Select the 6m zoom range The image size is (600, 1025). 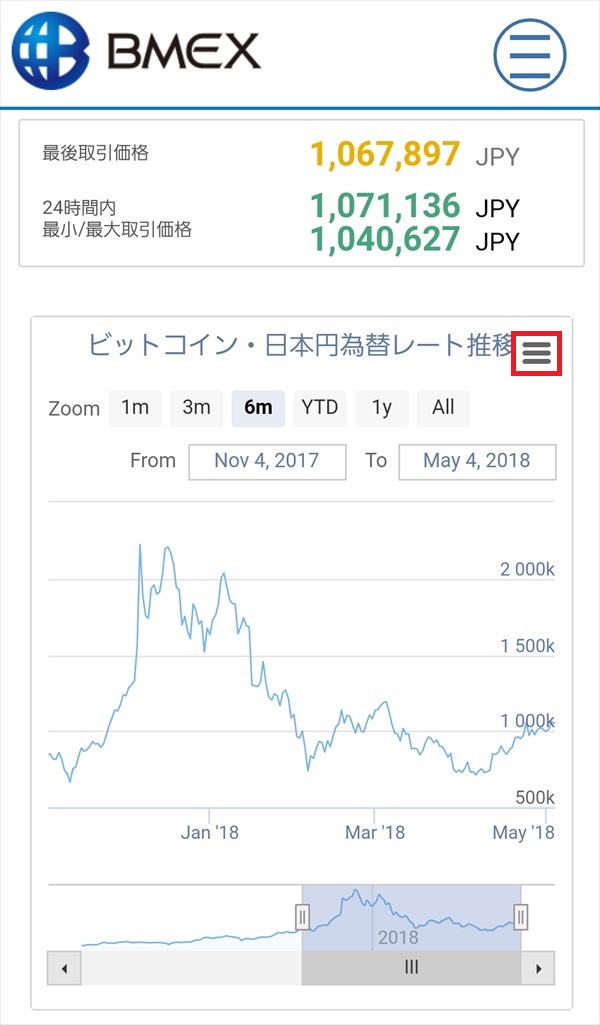pyautogui.click(x=258, y=408)
